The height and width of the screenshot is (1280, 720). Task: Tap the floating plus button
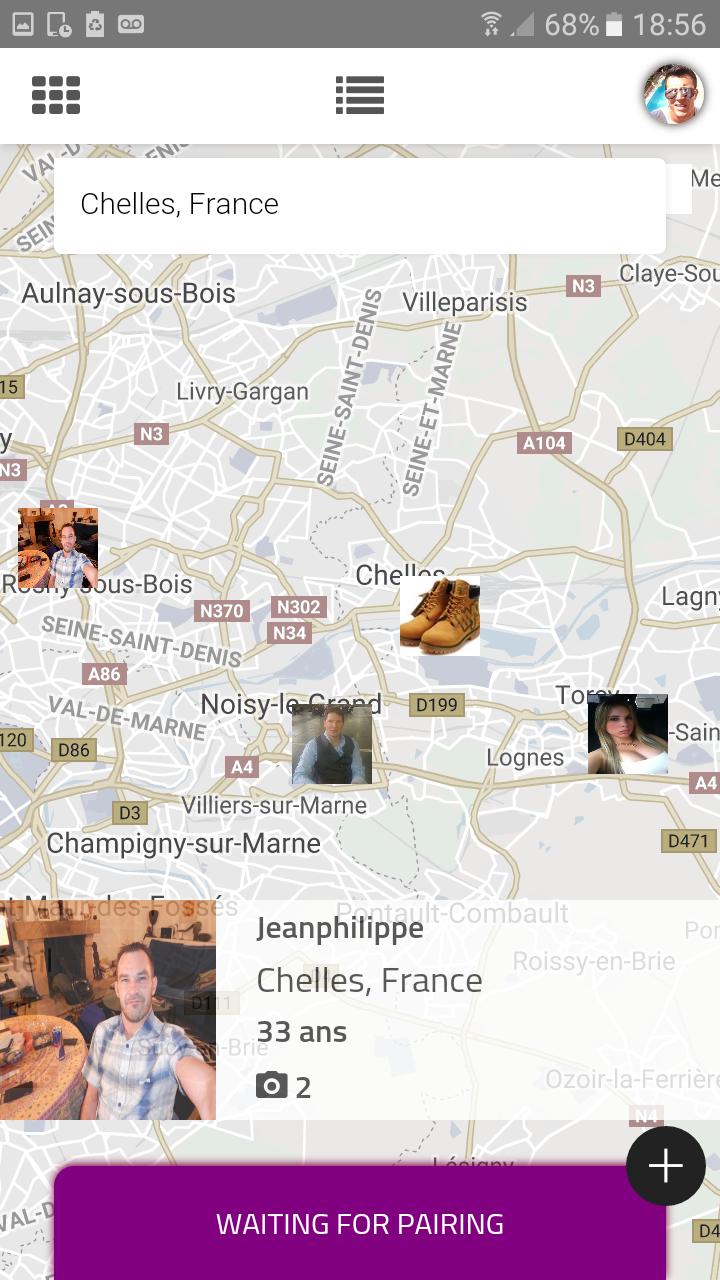pos(665,1166)
